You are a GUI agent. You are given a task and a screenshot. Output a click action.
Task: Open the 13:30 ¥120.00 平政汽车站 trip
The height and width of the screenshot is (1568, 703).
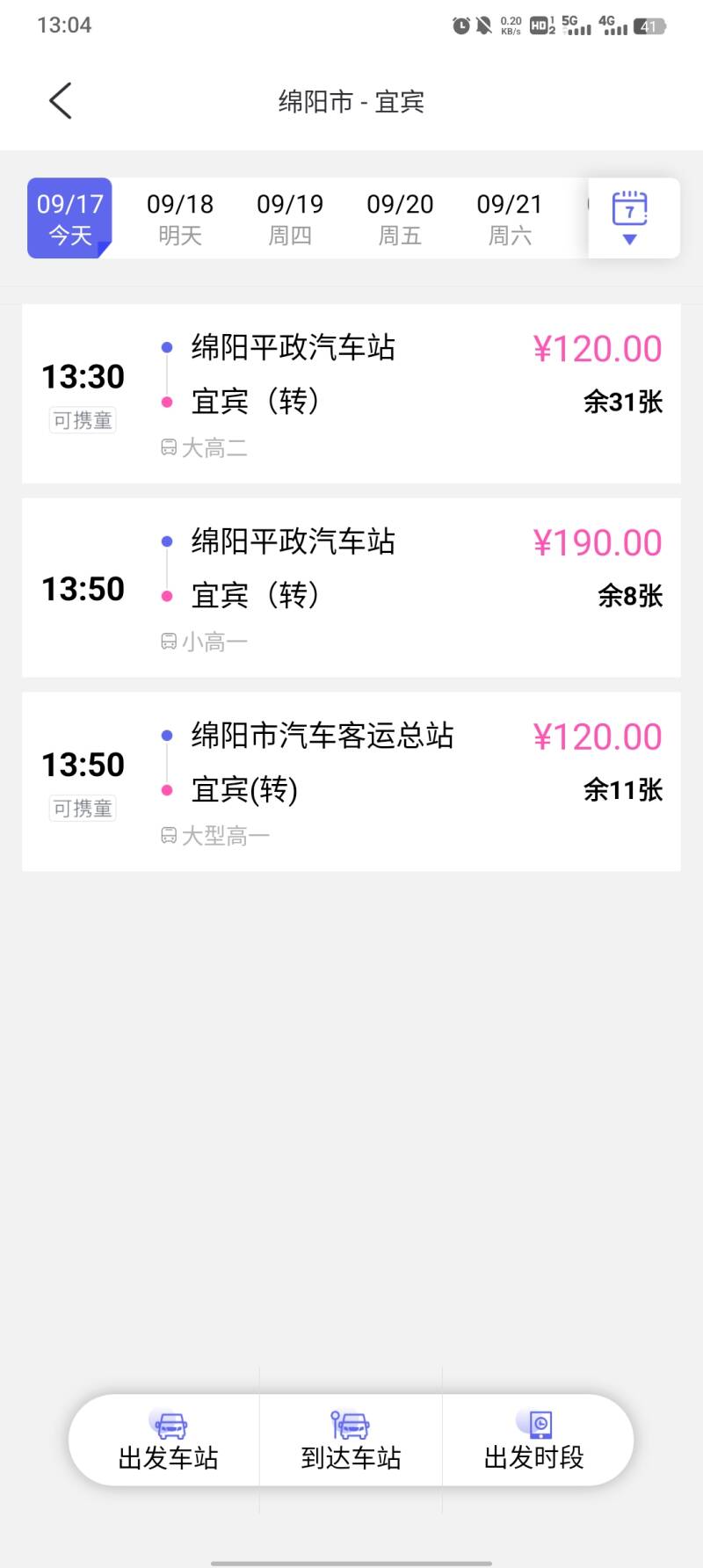(351, 394)
